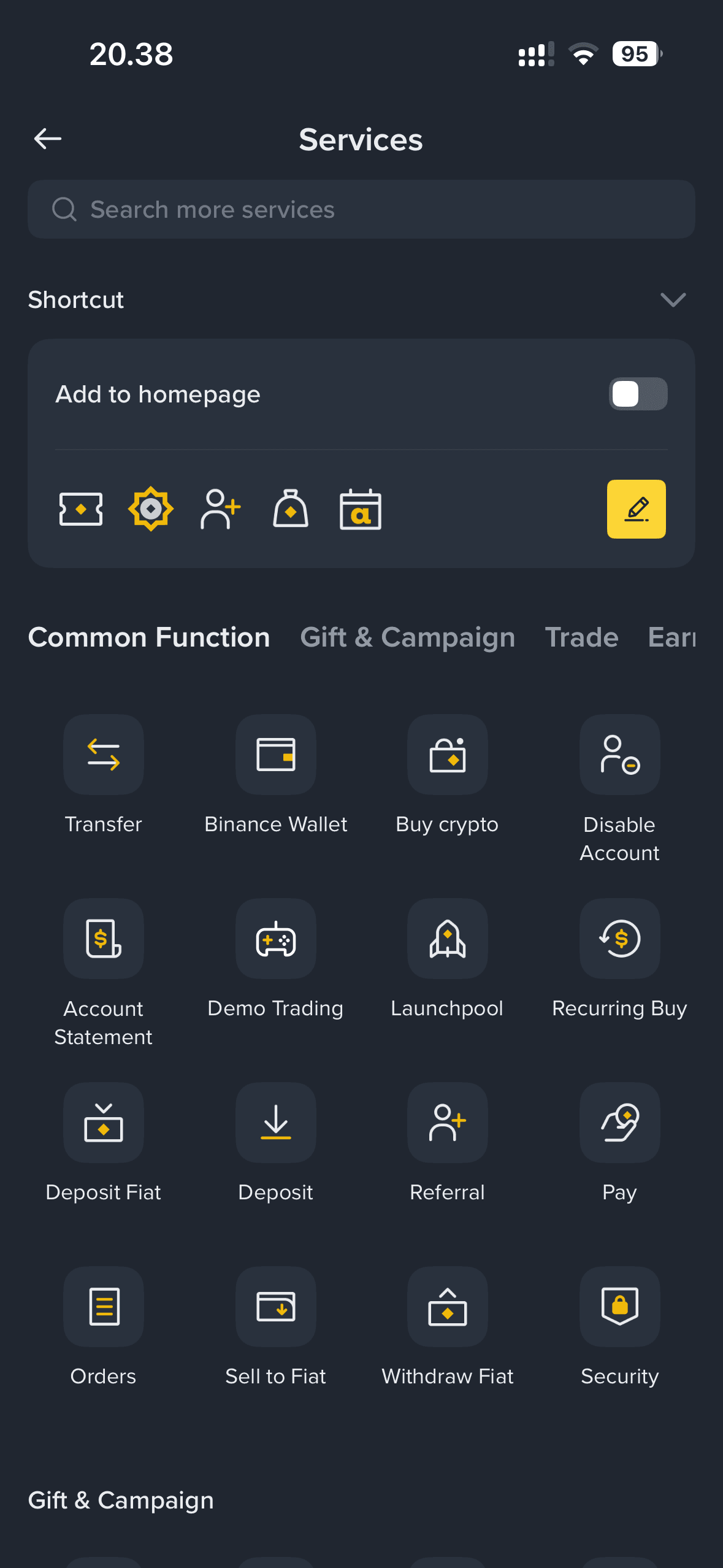Collapse the Shortcut section

point(673,300)
